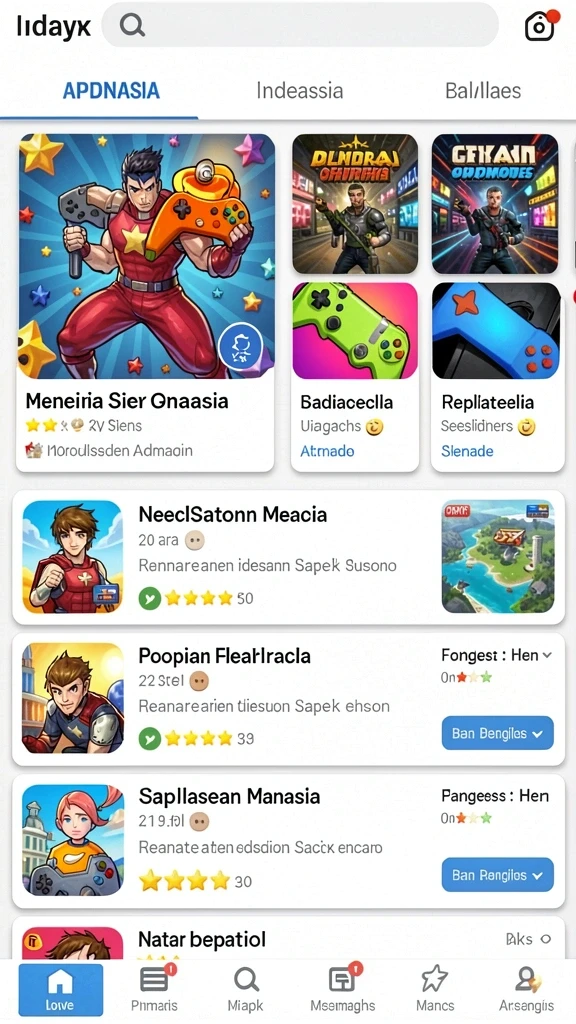Viewport: 576px width, 1024px height.
Task: Tap the search field at the top
Action: [300, 25]
